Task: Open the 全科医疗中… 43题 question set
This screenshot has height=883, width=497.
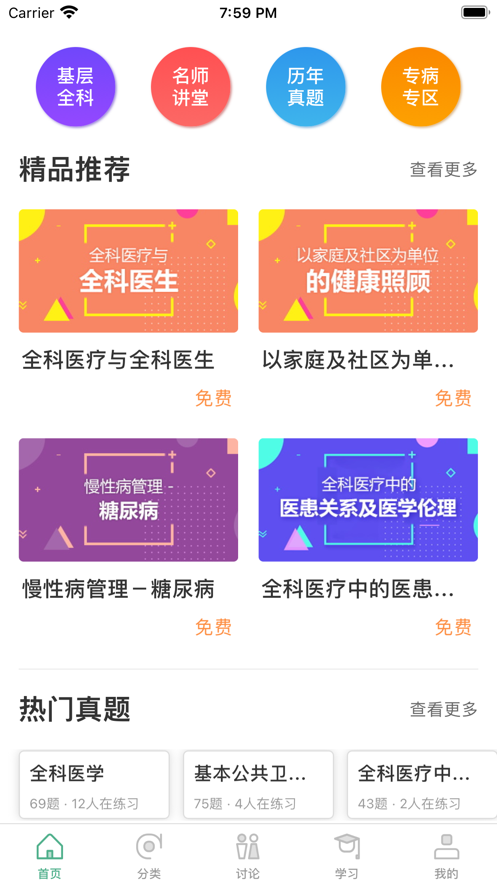Action: (422, 784)
